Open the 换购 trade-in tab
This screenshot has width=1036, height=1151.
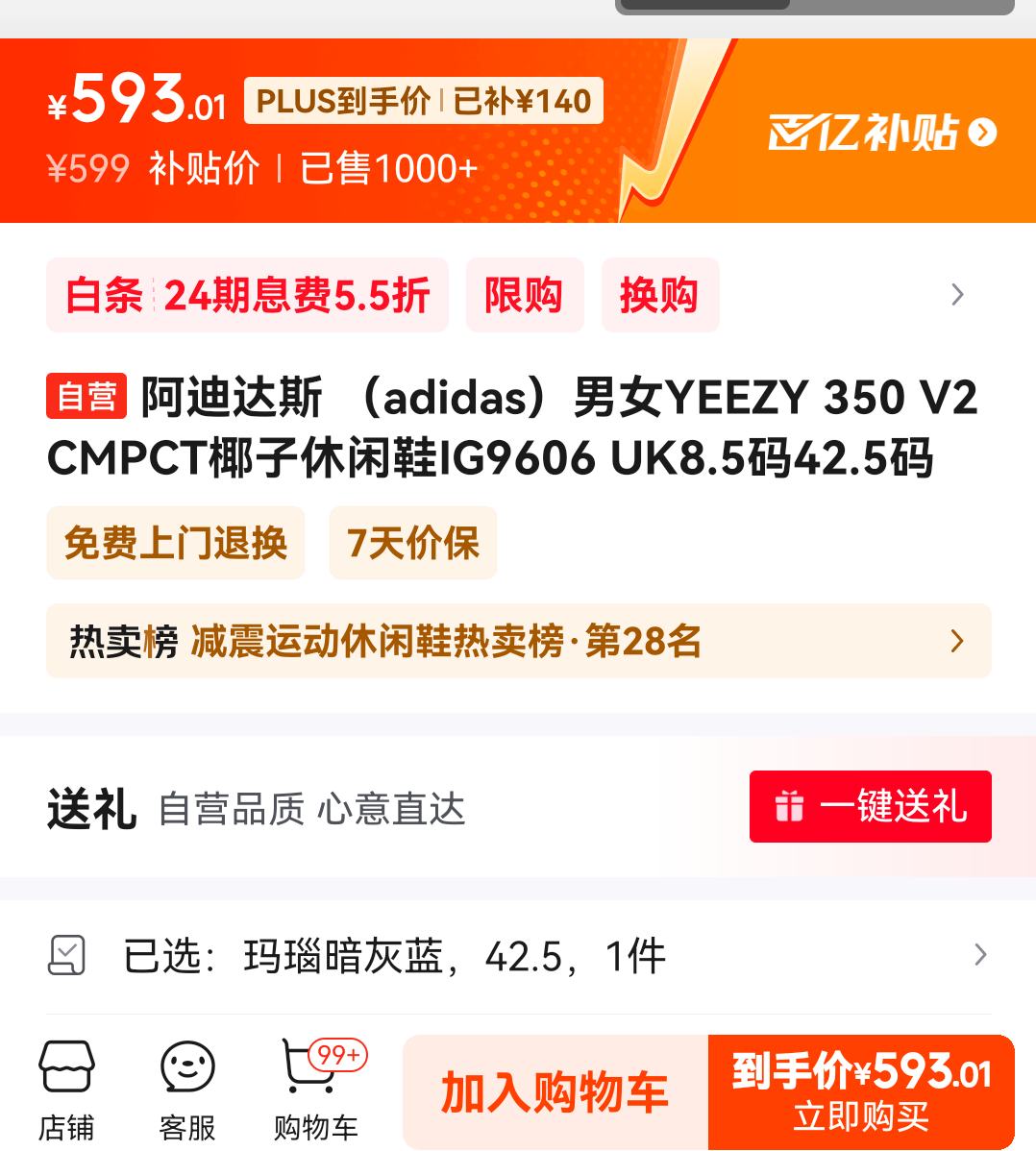(660, 295)
